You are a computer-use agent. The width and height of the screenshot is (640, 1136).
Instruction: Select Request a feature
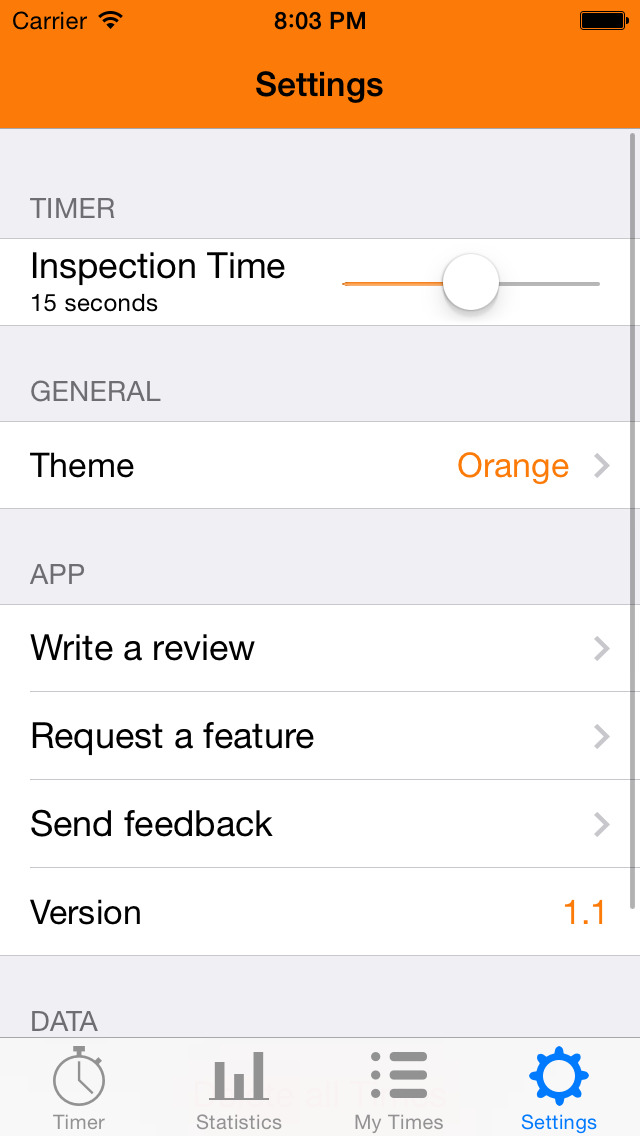click(x=320, y=736)
